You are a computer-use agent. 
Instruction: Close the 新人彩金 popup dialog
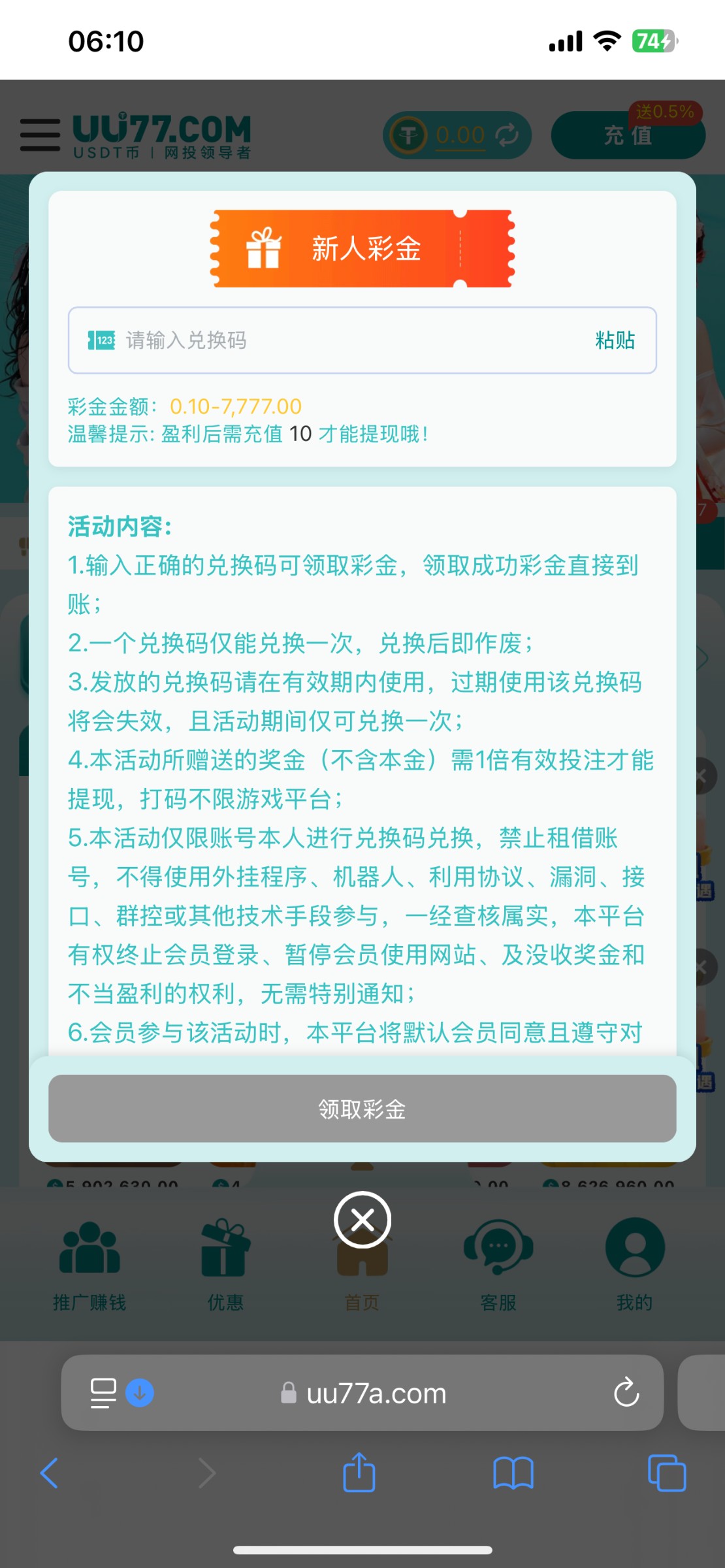[x=362, y=1220]
